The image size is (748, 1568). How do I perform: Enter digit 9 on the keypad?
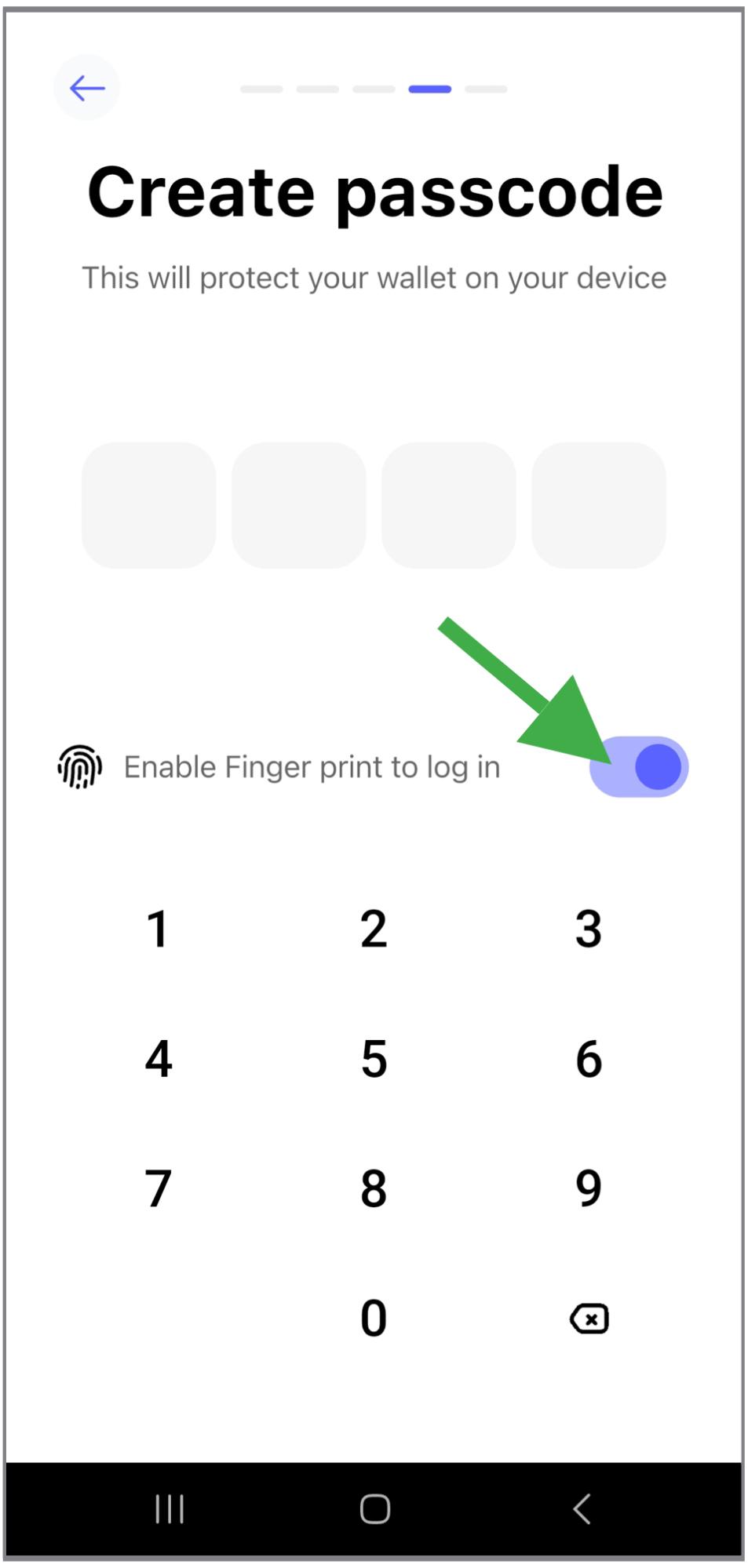(x=588, y=1188)
